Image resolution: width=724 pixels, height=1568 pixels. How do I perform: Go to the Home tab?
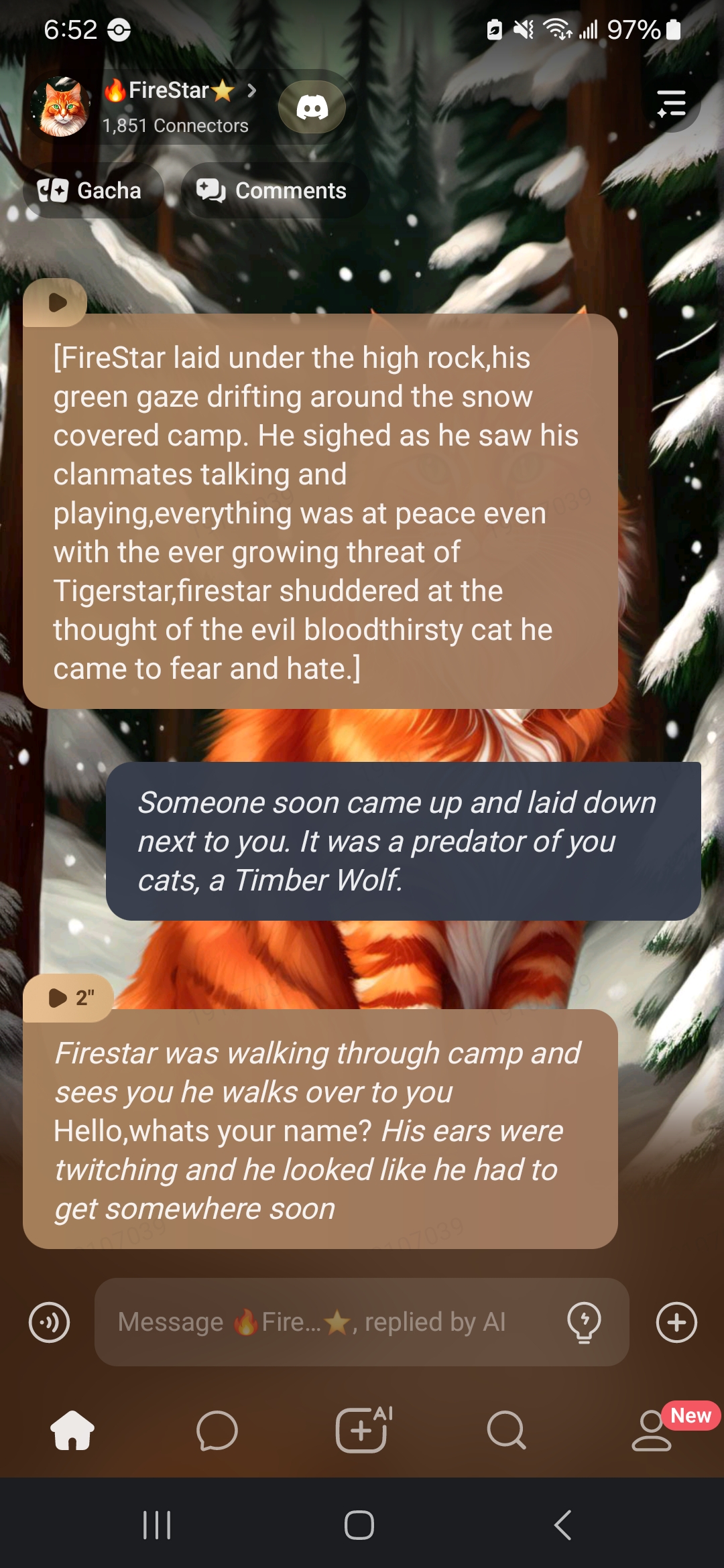pyautogui.click(x=72, y=1430)
